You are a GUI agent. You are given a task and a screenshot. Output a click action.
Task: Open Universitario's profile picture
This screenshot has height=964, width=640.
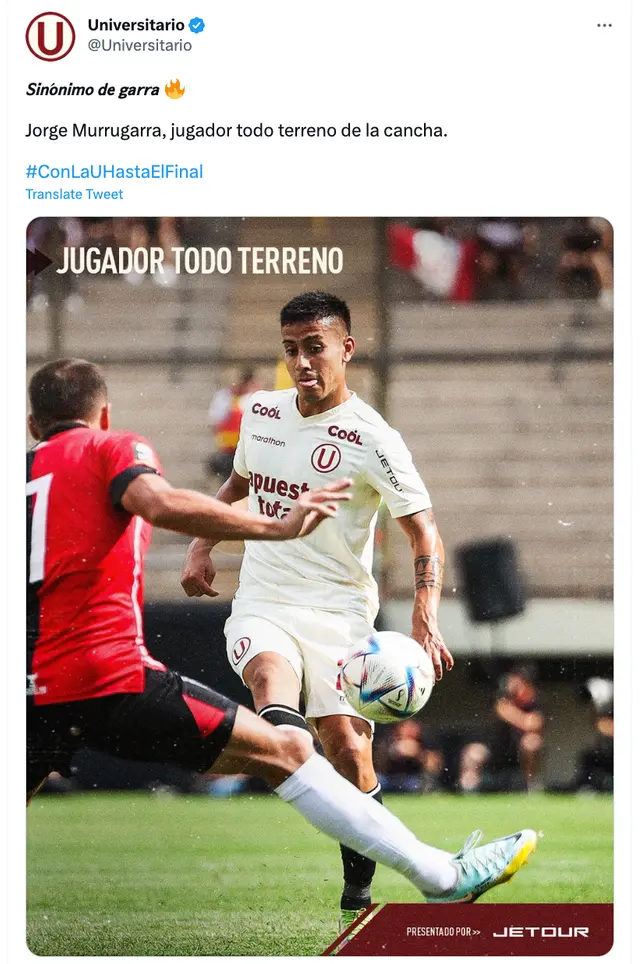pos(50,37)
